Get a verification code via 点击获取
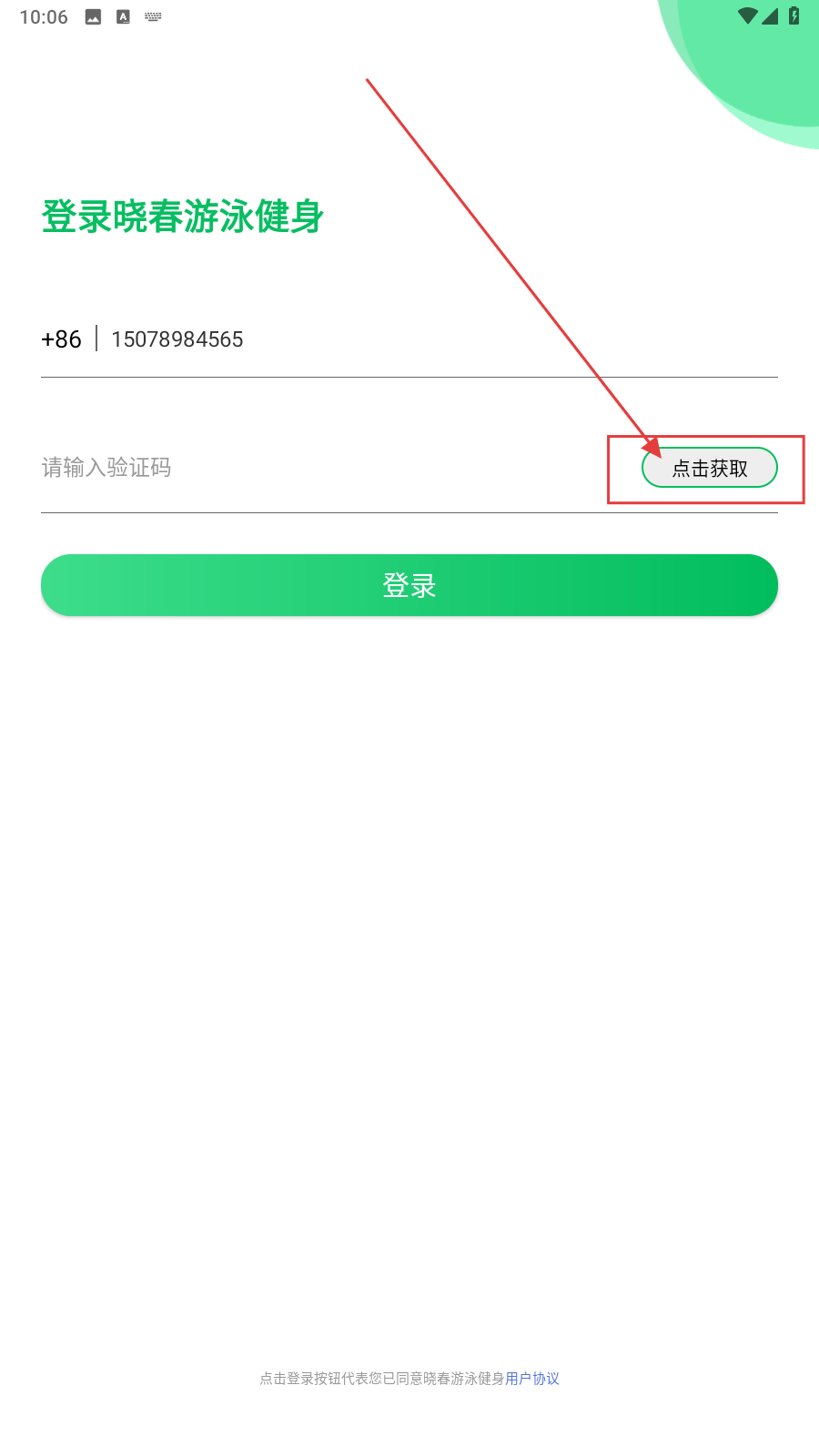Image resolution: width=819 pixels, height=1456 pixels. coord(710,468)
